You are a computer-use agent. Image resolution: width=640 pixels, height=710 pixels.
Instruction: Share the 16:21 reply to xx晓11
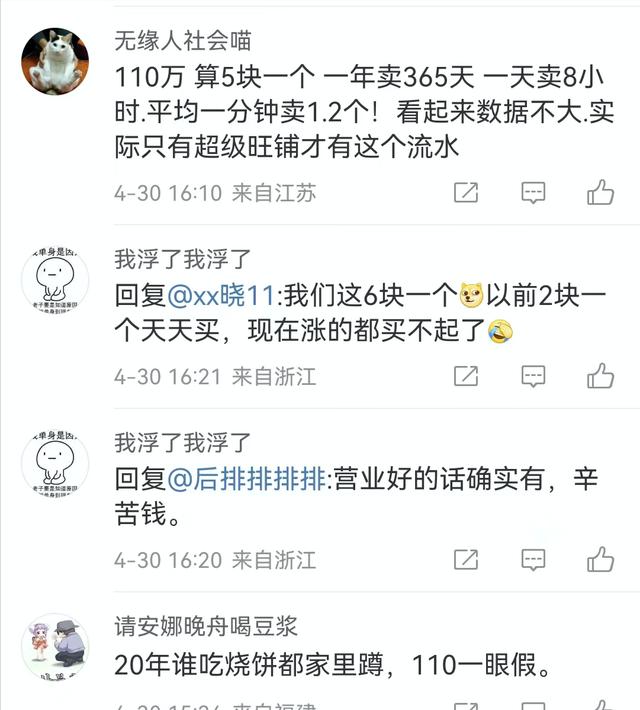click(466, 375)
